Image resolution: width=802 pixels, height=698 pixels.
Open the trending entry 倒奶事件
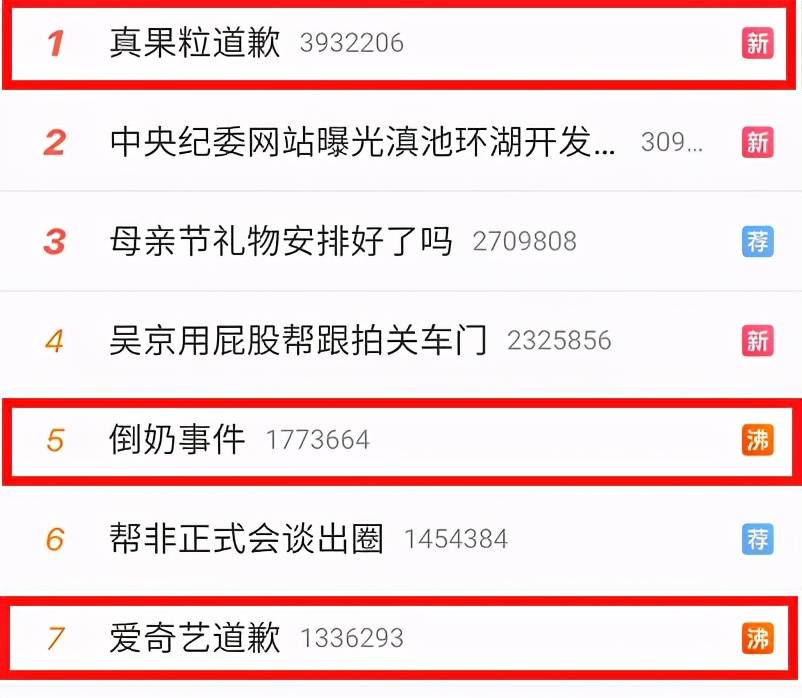point(177,439)
